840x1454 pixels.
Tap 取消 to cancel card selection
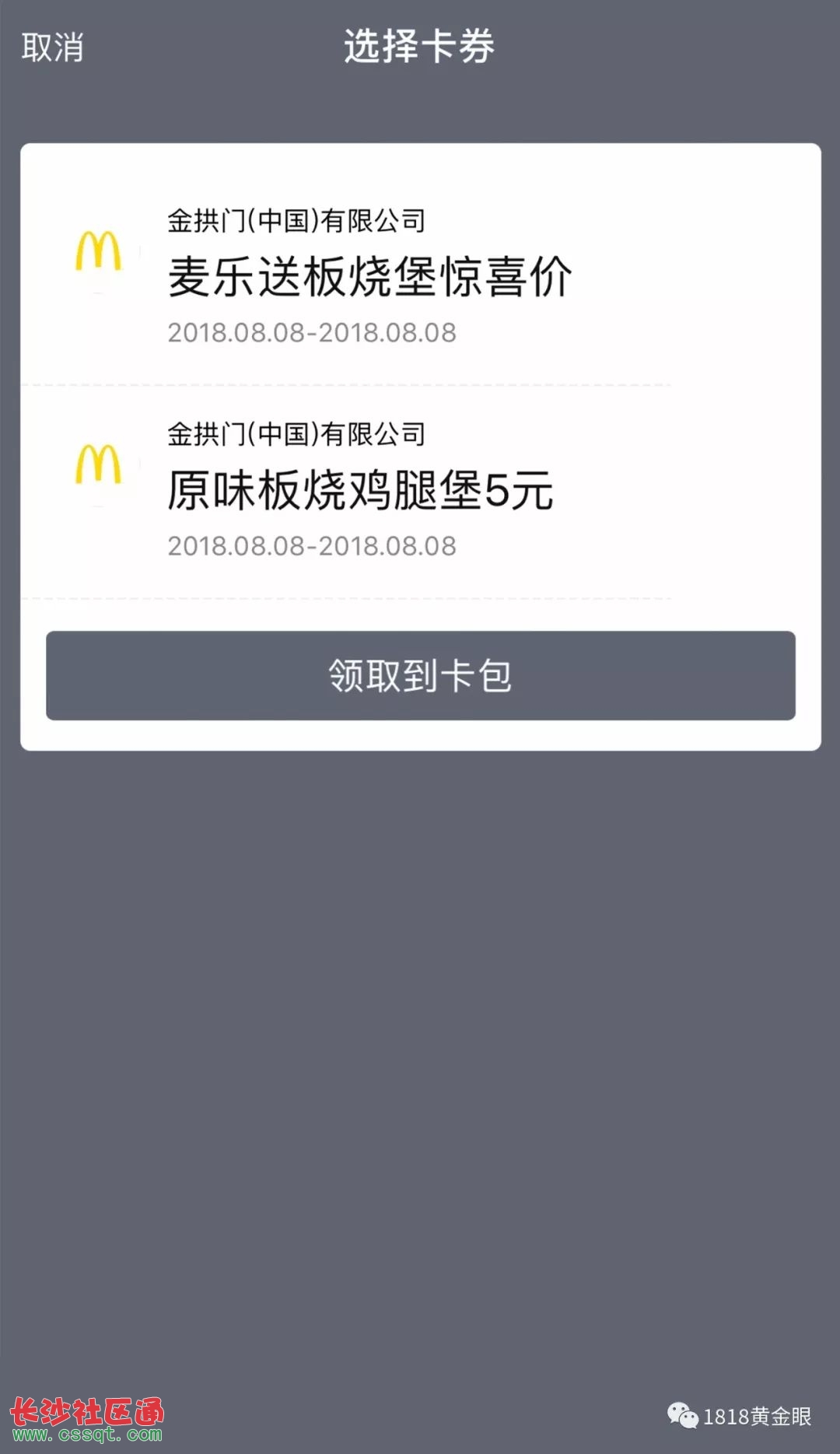52,47
